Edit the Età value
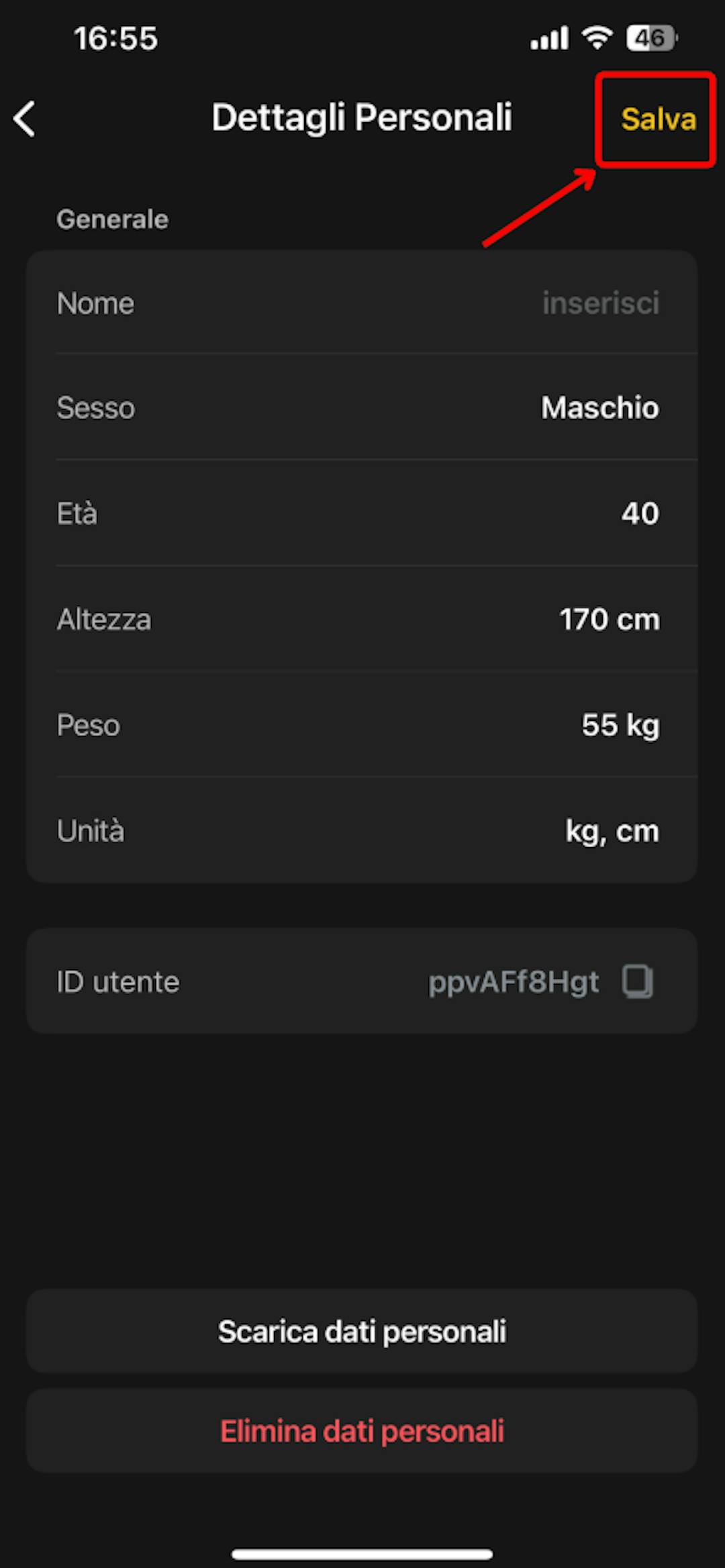Viewport: 725px width, 1568px height. [639, 514]
